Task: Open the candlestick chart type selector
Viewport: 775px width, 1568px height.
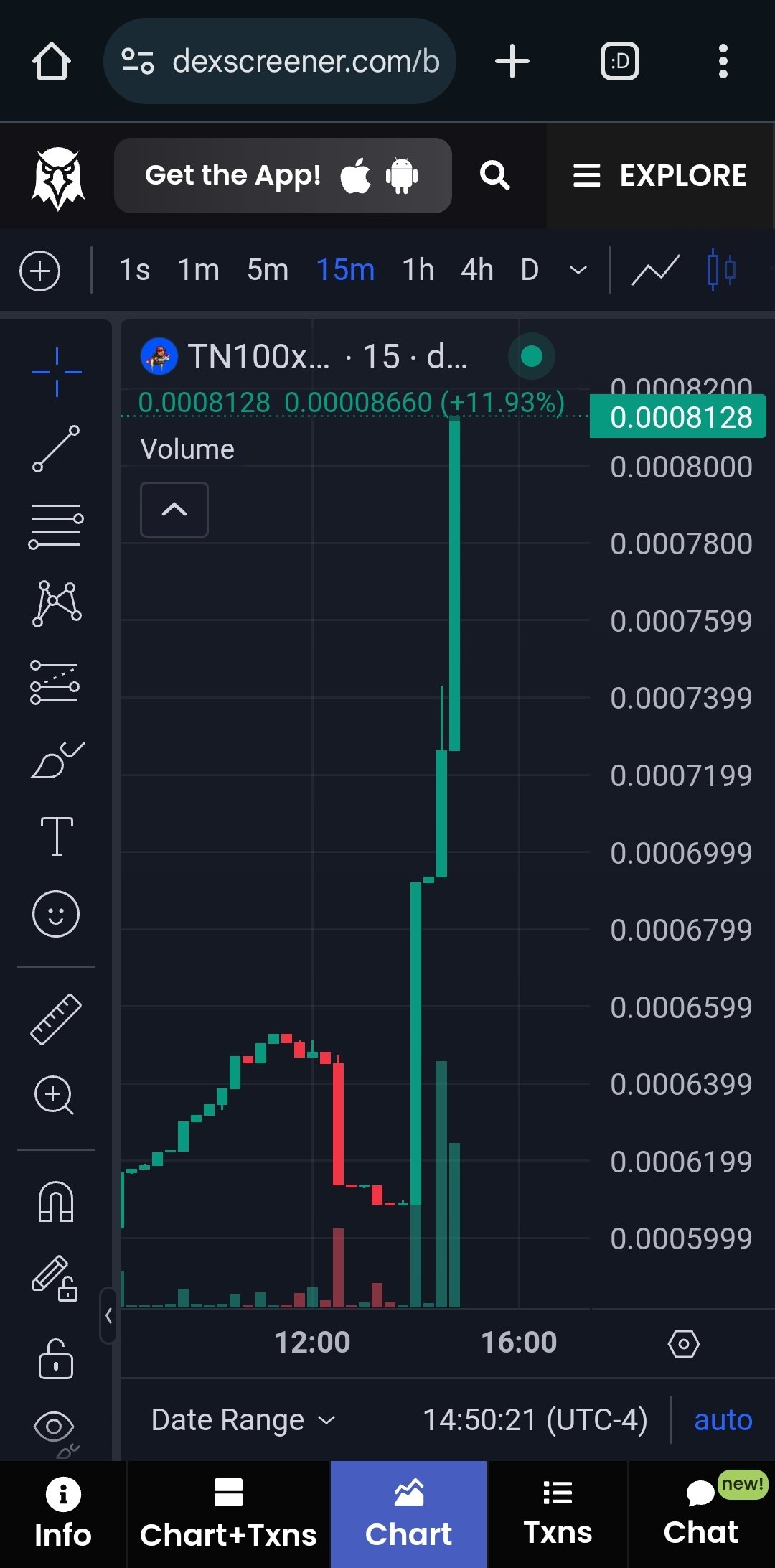Action: coord(721,271)
